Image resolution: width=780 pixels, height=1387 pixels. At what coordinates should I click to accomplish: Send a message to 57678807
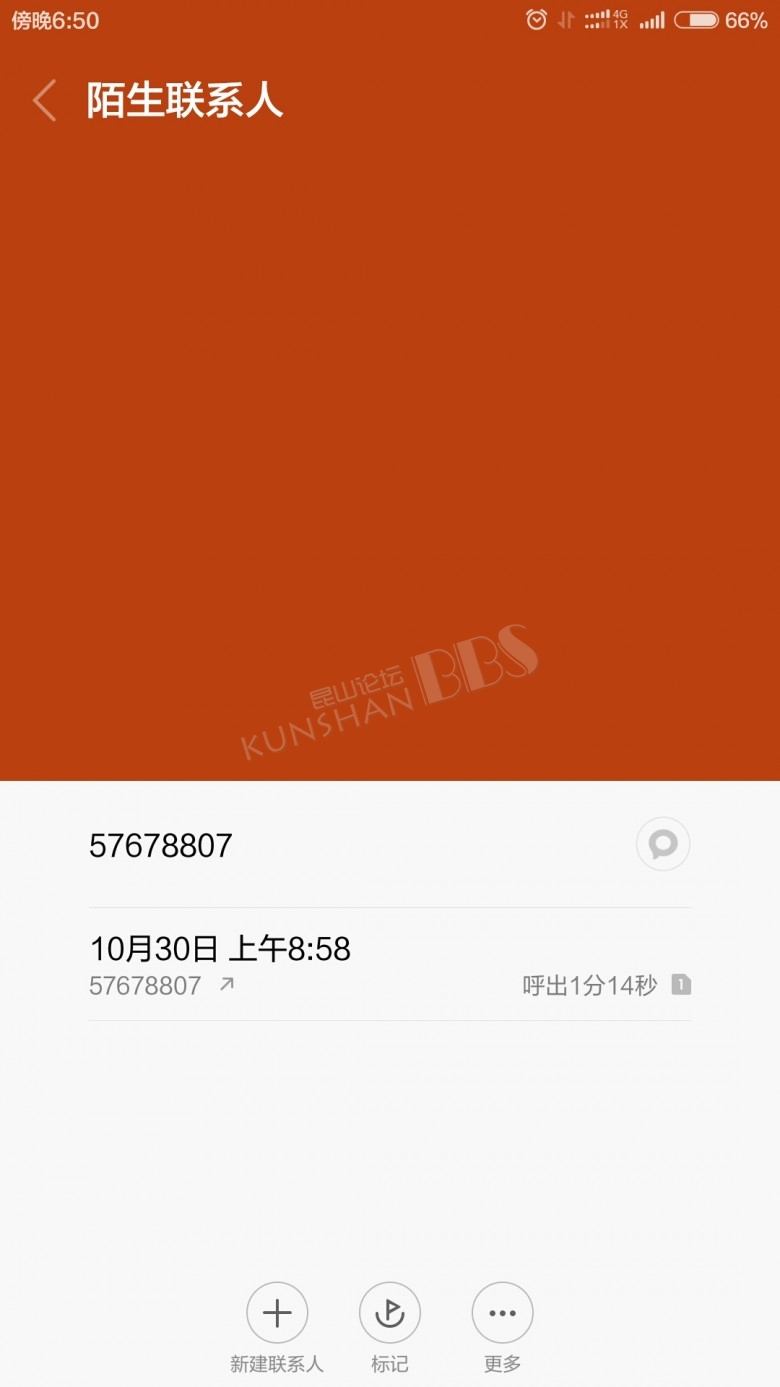click(x=663, y=845)
